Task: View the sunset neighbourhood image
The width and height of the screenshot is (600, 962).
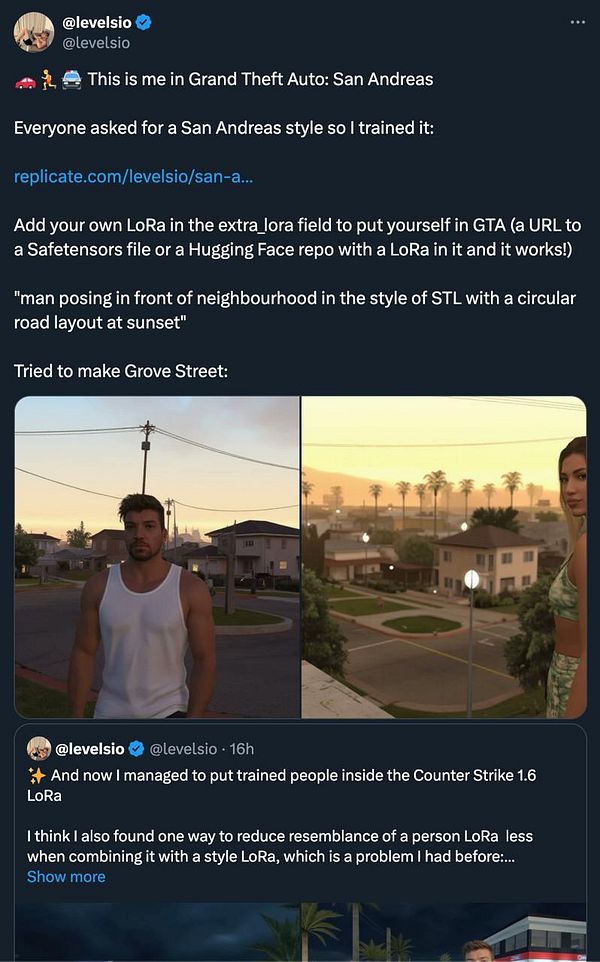Action: click(443, 556)
